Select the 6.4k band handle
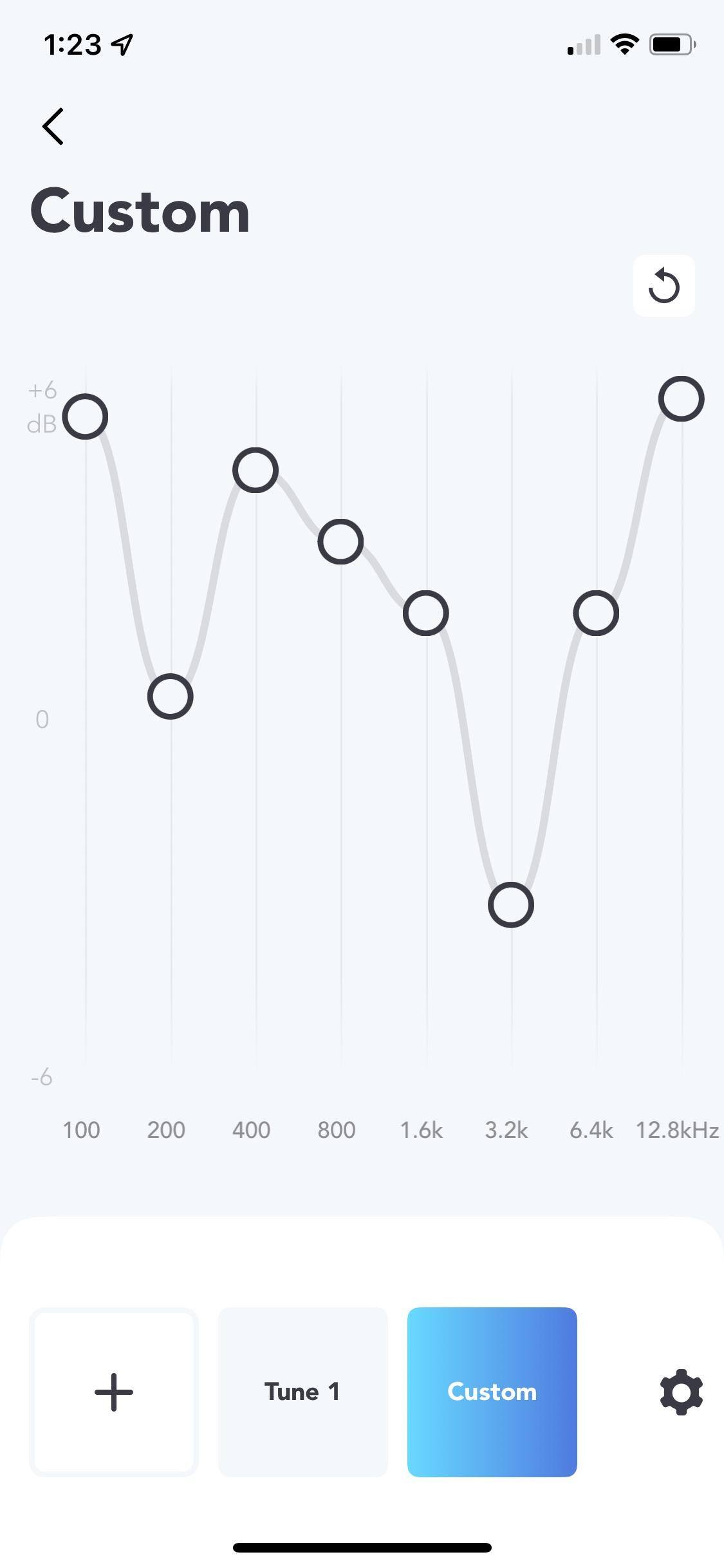 click(x=596, y=613)
